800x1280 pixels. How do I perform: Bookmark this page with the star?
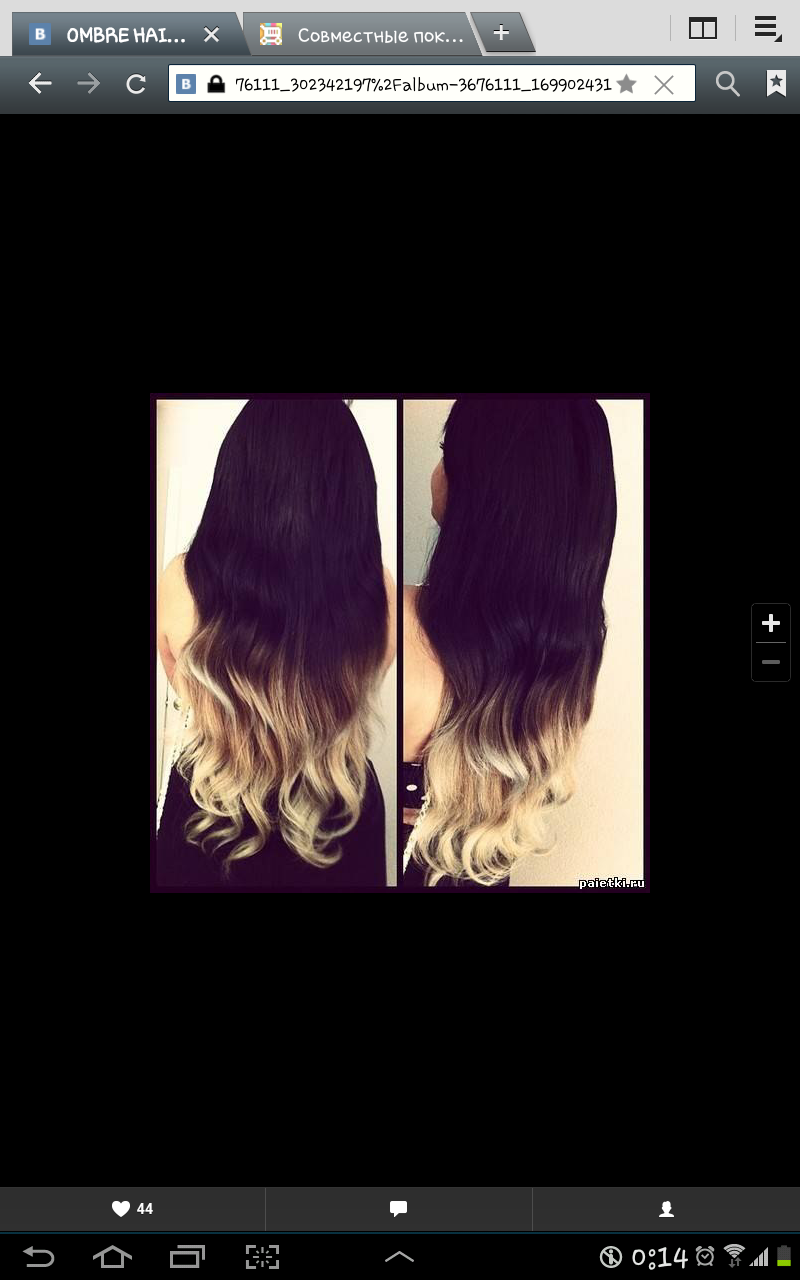626,84
